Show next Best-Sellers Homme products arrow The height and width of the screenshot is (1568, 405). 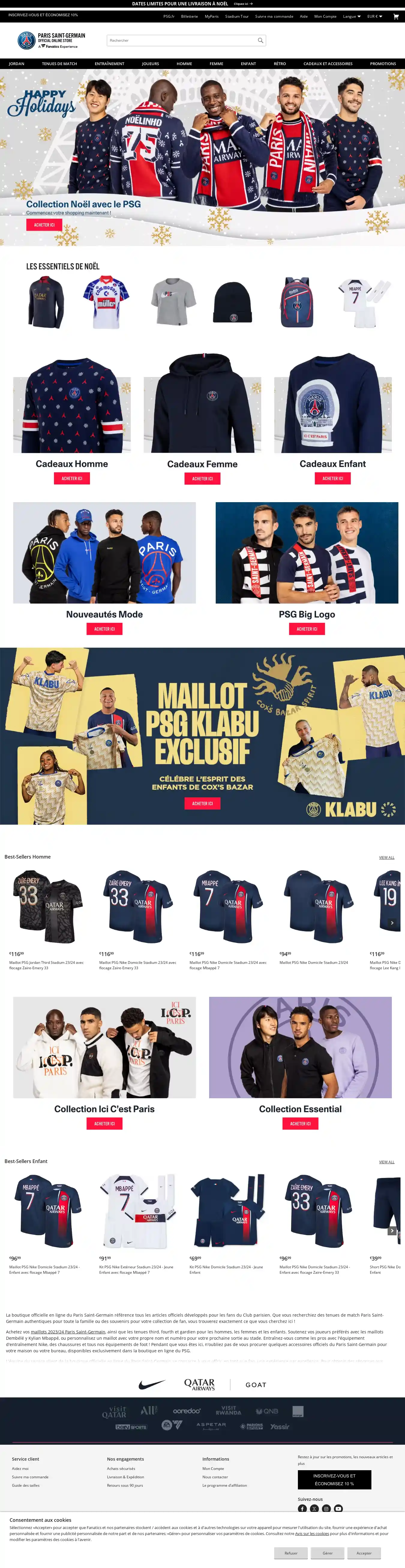[x=391, y=923]
